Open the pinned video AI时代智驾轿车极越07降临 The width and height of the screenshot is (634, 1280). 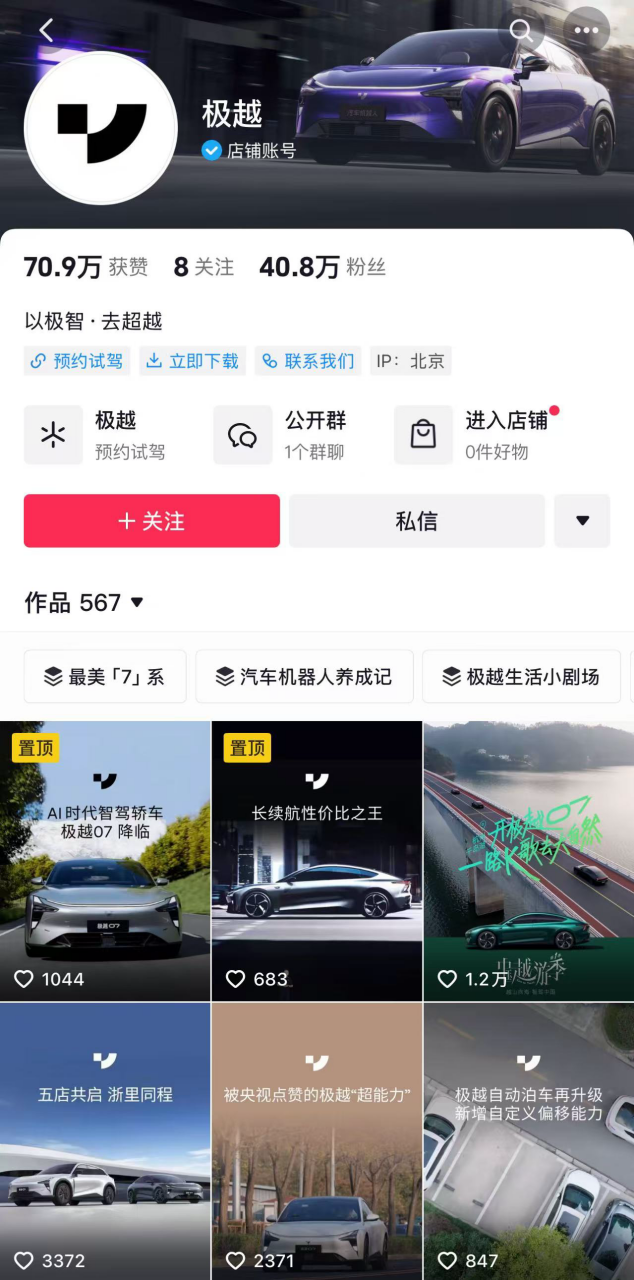pos(105,860)
